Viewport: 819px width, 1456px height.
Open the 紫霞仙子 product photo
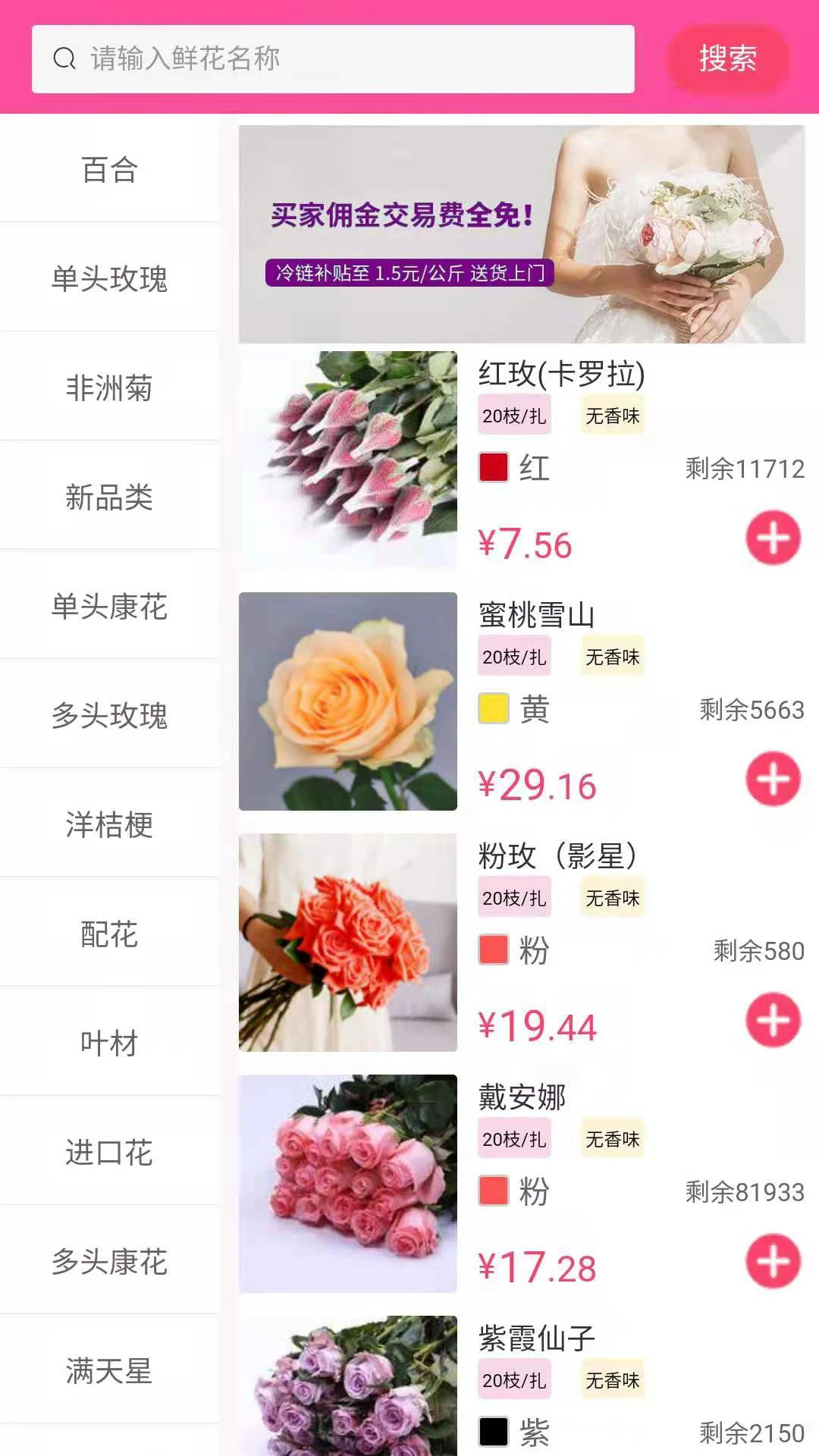[348, 1386]
